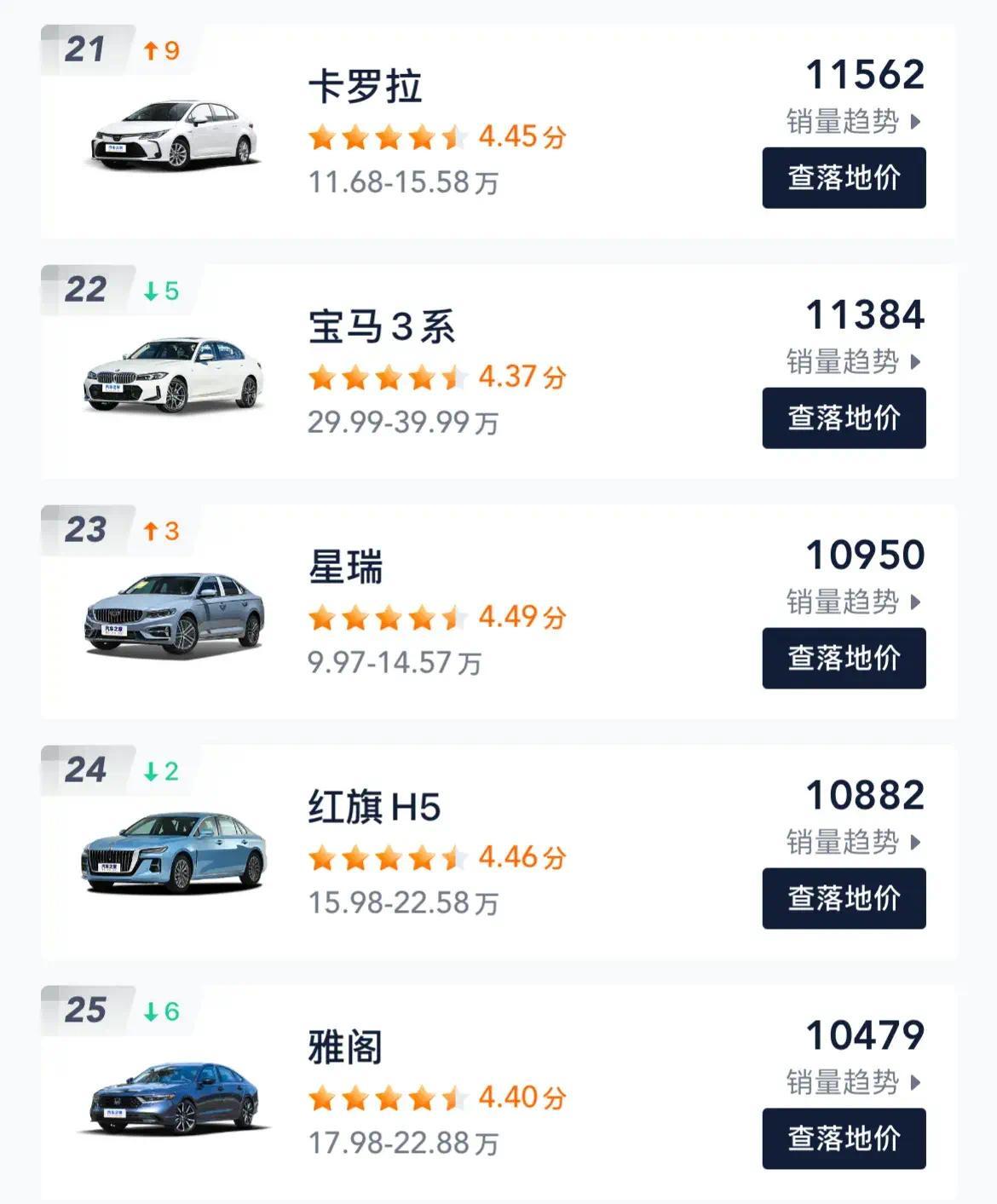The width and height of the screenshot is (997, 1204).
Task: Open the 卡罗拉 car listing
Action: tap(365, 87)
